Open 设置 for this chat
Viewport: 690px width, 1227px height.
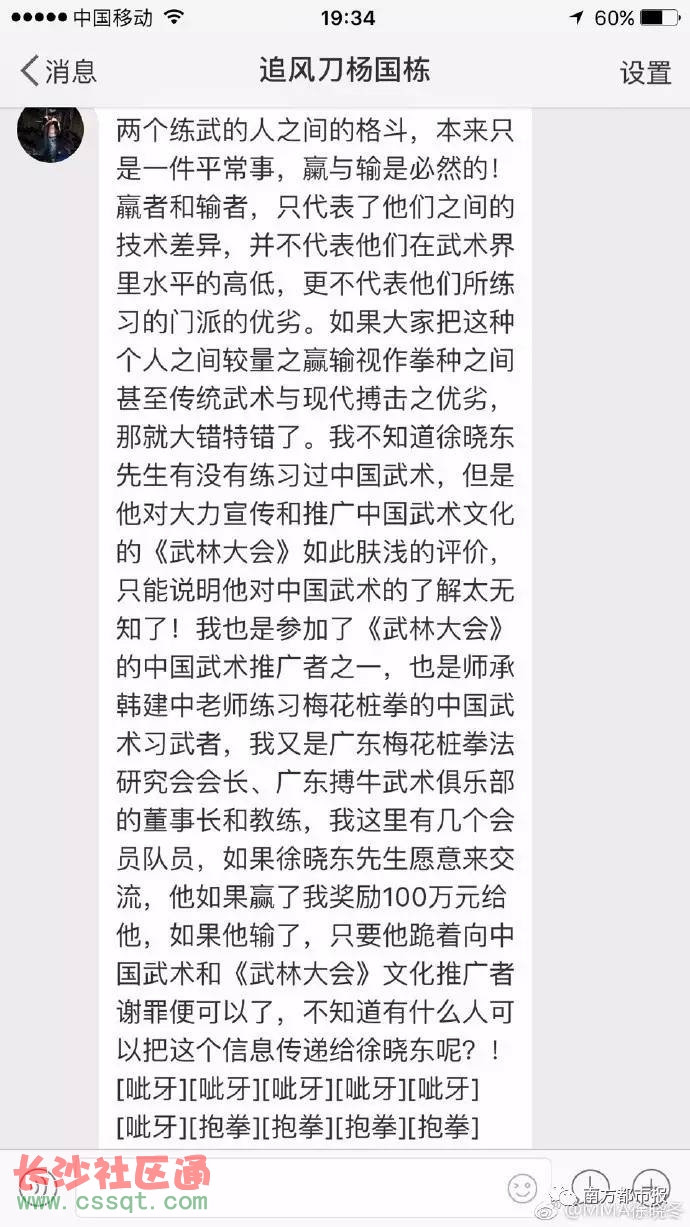646,72
